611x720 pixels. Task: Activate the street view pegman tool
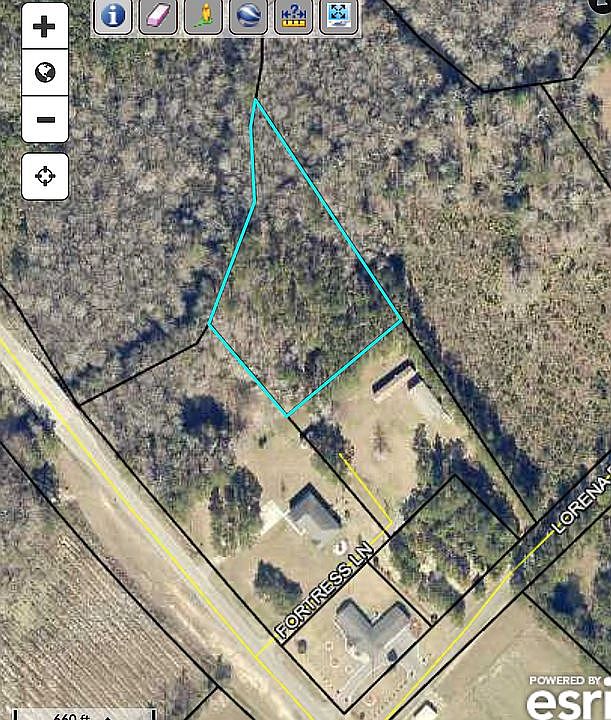point(203,16)
